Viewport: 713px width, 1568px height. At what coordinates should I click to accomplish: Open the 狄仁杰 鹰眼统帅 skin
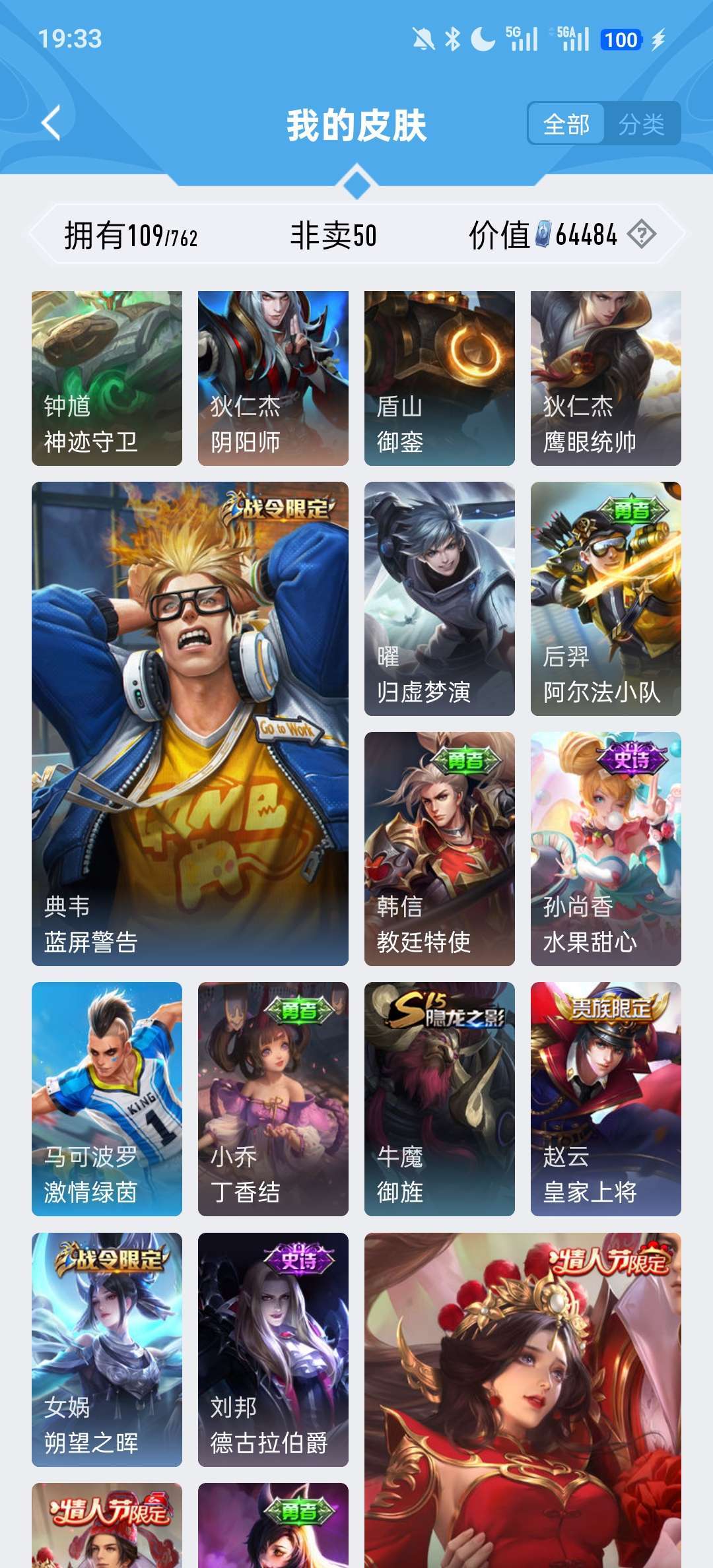(x=606, y=378)
